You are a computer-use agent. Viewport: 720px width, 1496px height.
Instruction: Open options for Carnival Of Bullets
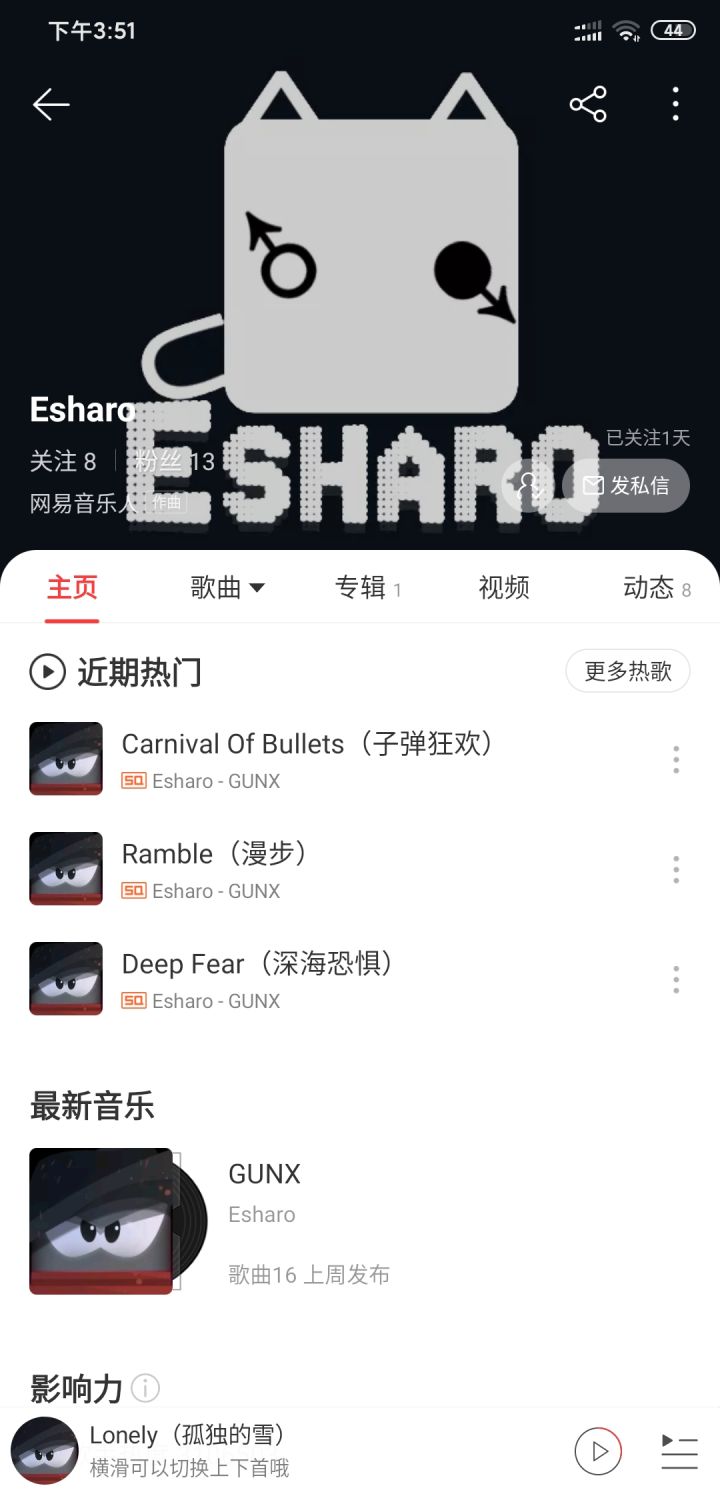coord(676,760)
